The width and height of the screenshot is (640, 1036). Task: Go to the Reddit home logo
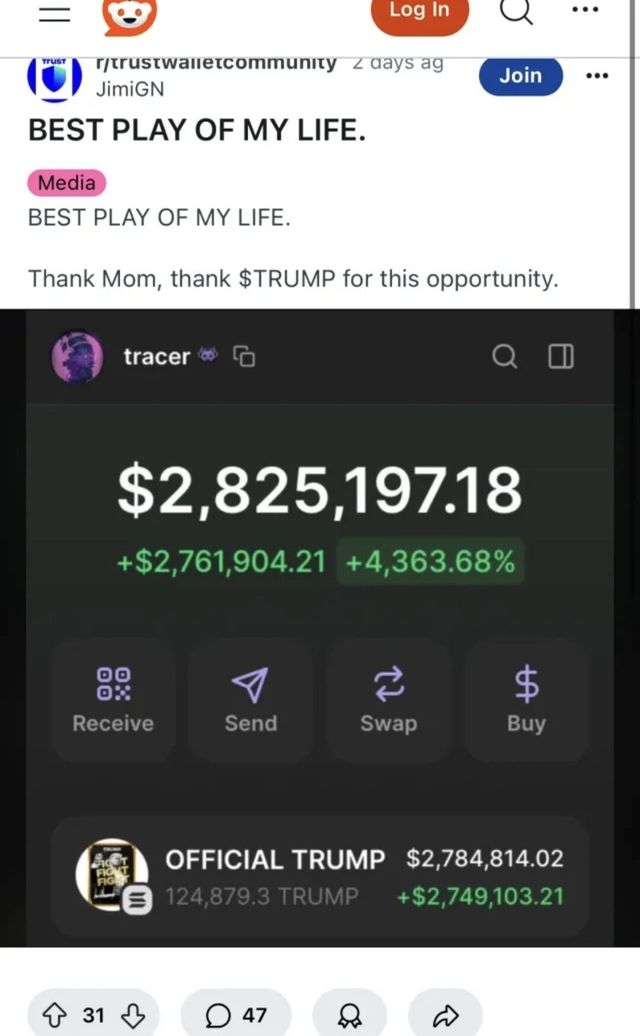pyautogui.click(x=130, y=12)
